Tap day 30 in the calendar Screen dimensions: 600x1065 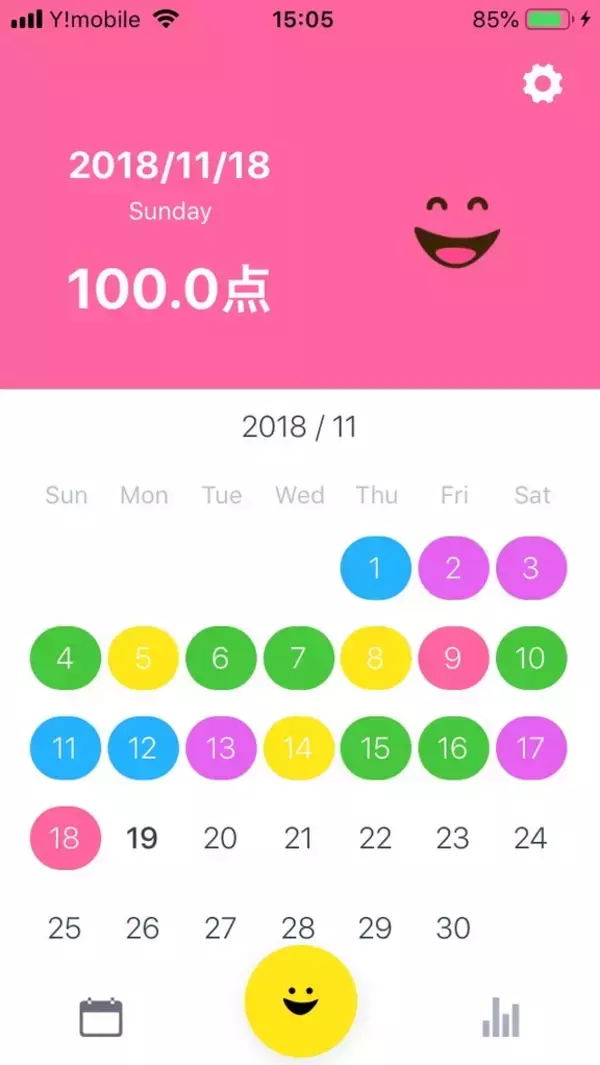453,928
